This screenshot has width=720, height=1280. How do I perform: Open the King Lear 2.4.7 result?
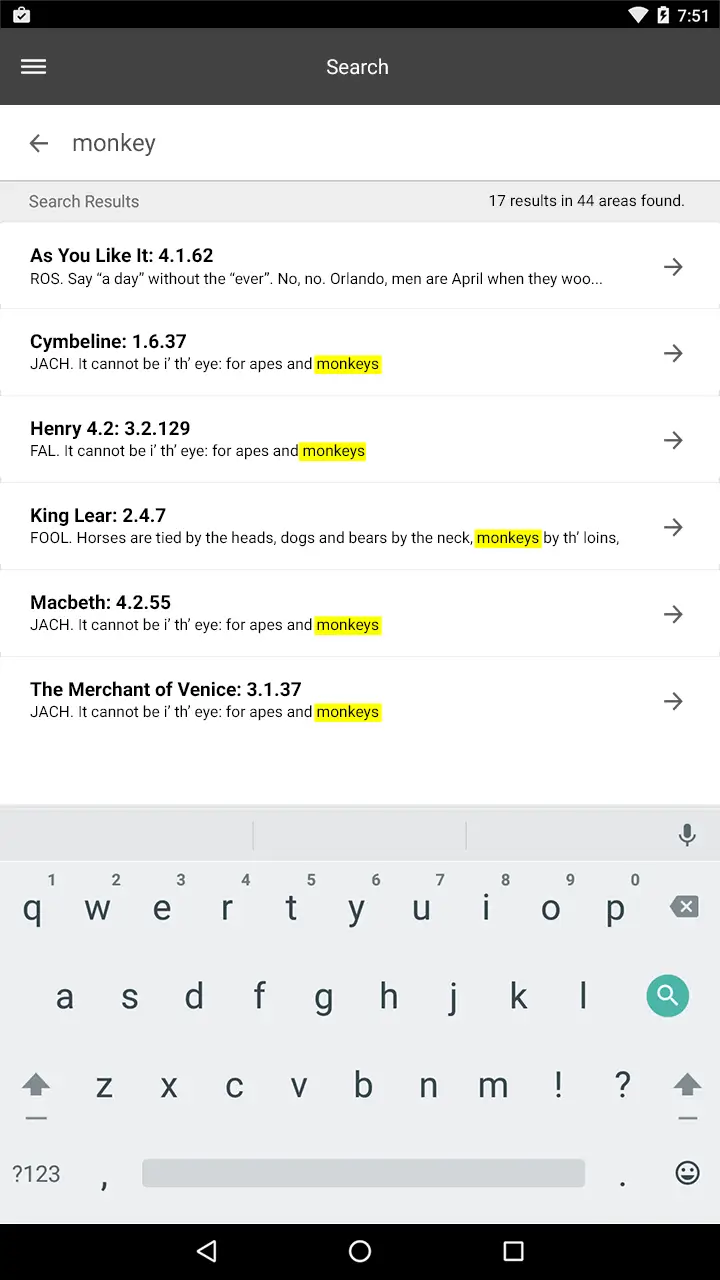click(360, 526)
